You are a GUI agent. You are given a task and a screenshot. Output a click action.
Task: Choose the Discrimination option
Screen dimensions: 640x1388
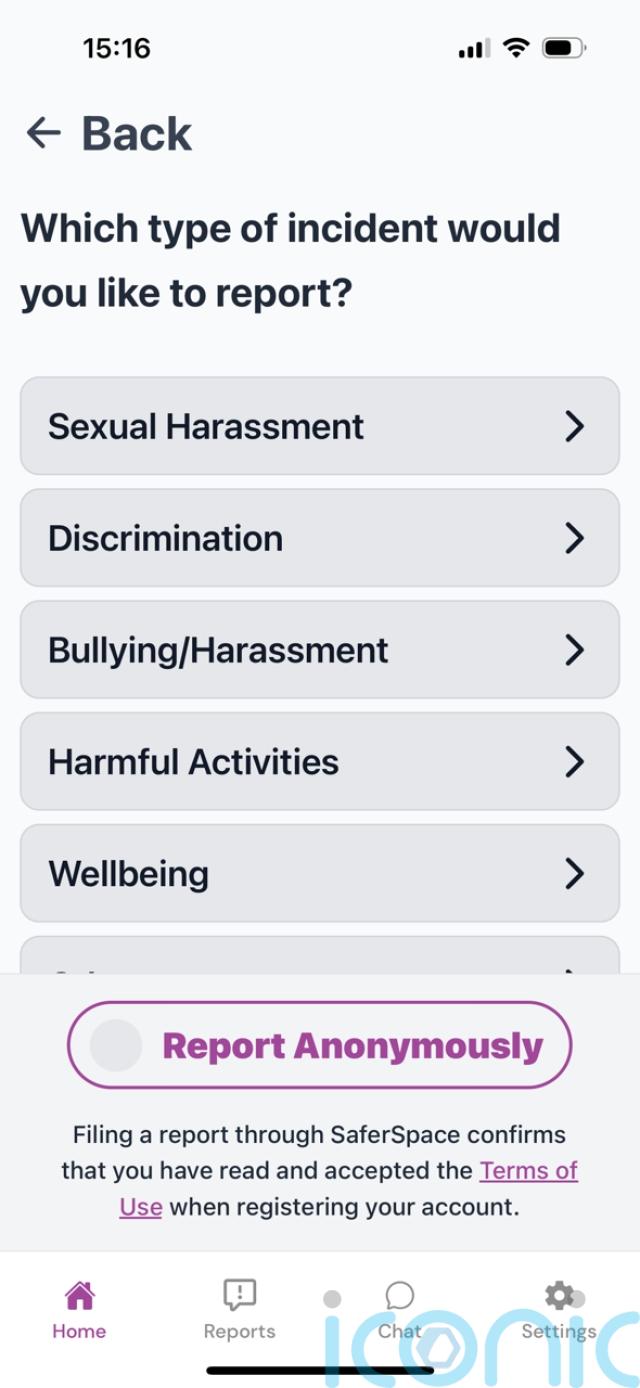(320, 538)
